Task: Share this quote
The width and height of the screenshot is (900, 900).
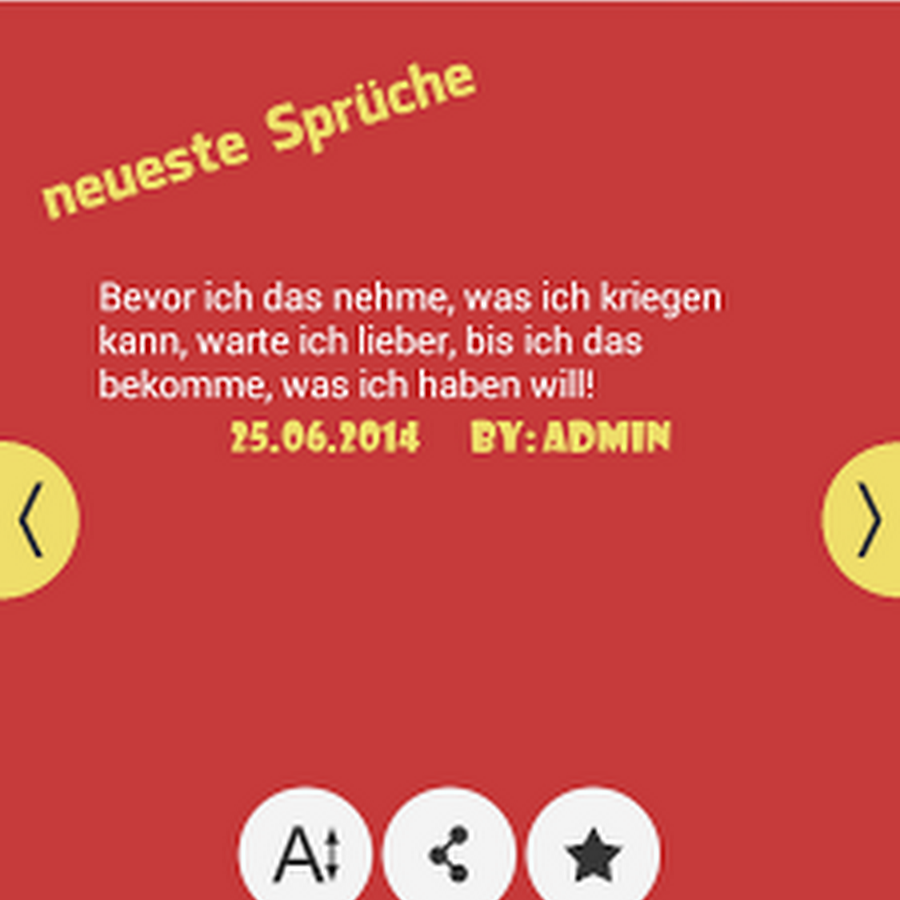Action: [x=449, y=852]
